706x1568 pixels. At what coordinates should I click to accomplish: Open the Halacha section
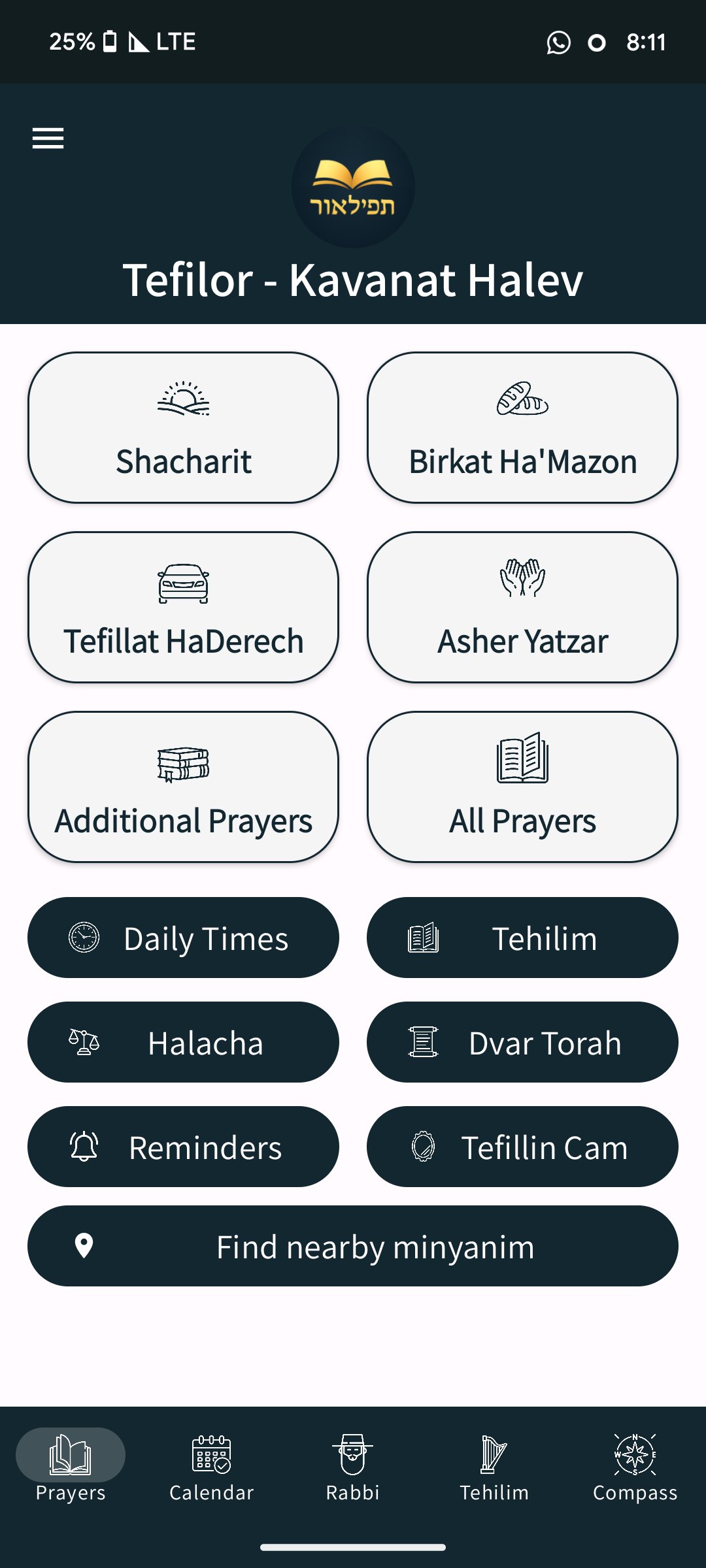click(183, 1042)
